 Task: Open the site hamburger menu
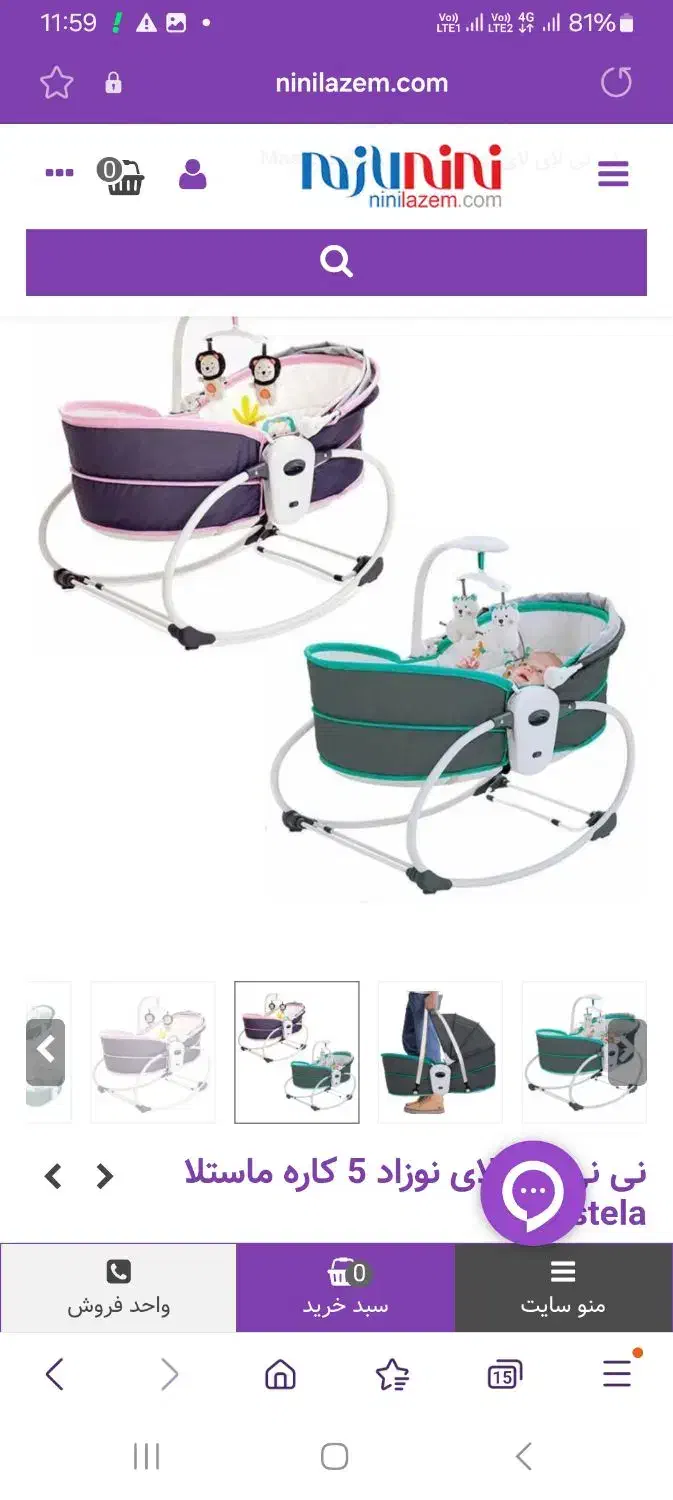click(x=613, y=175)
